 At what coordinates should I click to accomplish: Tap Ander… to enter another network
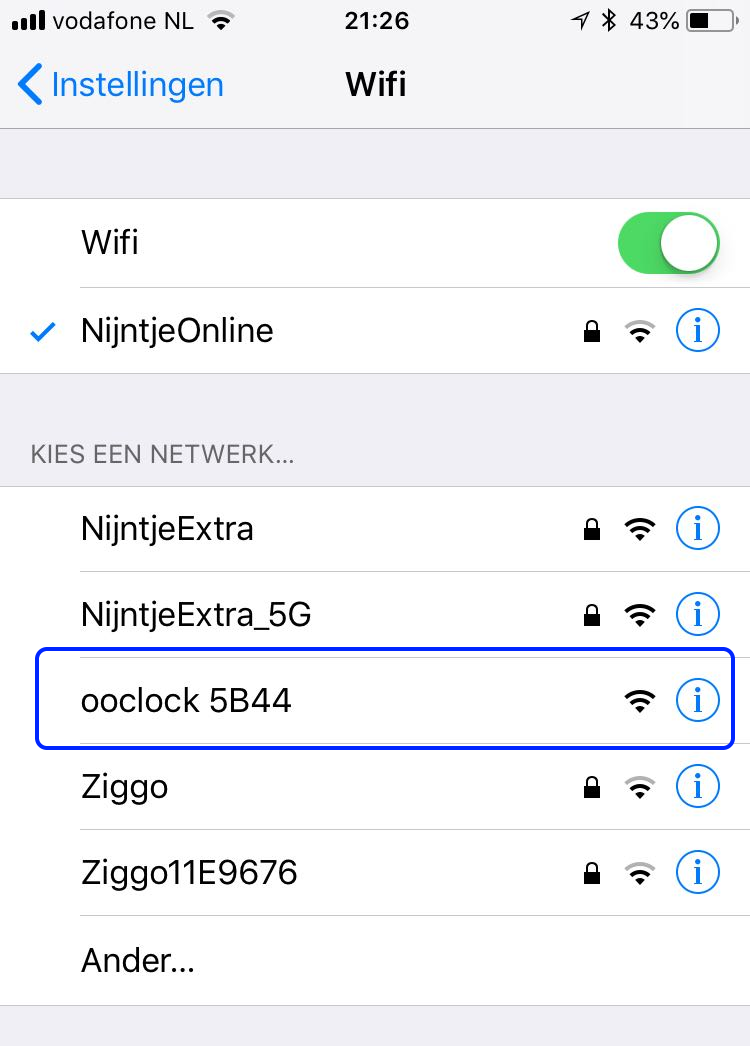tap(138, 961)
